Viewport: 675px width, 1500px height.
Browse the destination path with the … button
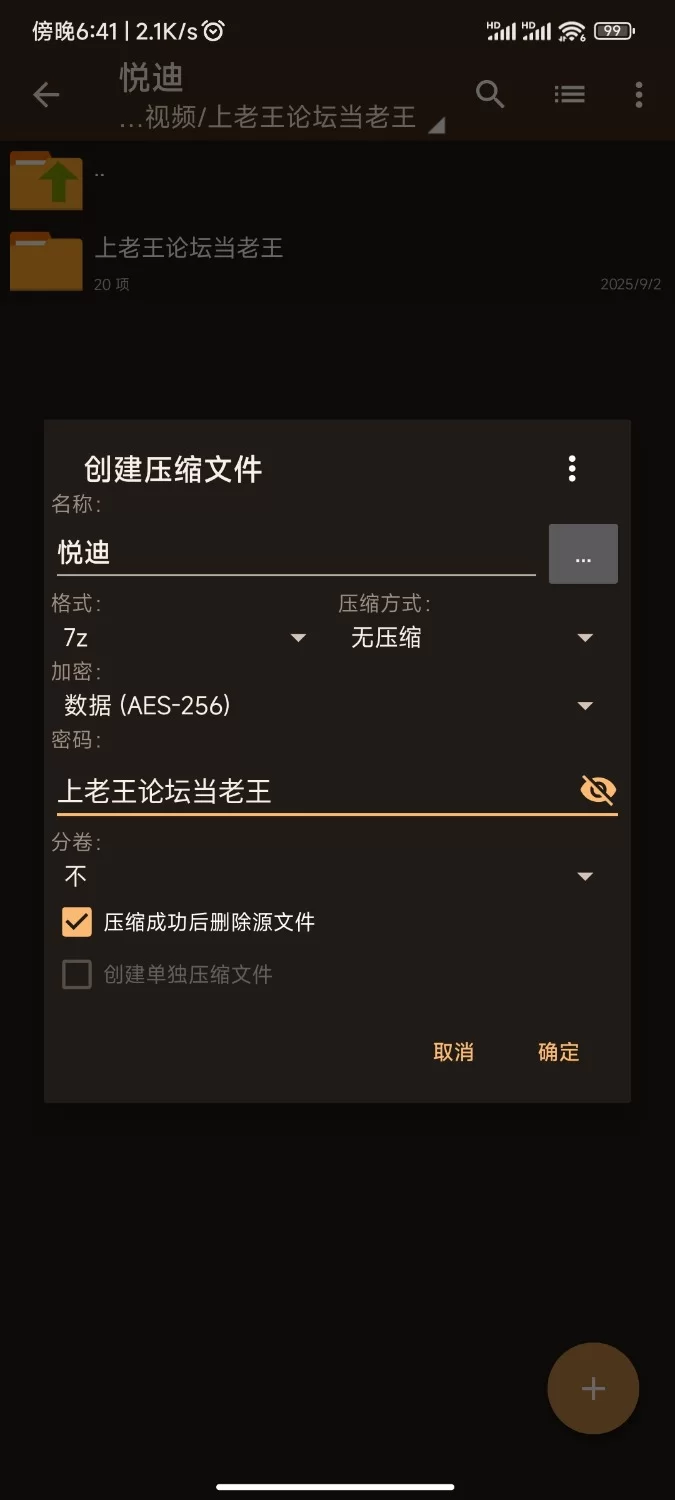click(583, 554)
